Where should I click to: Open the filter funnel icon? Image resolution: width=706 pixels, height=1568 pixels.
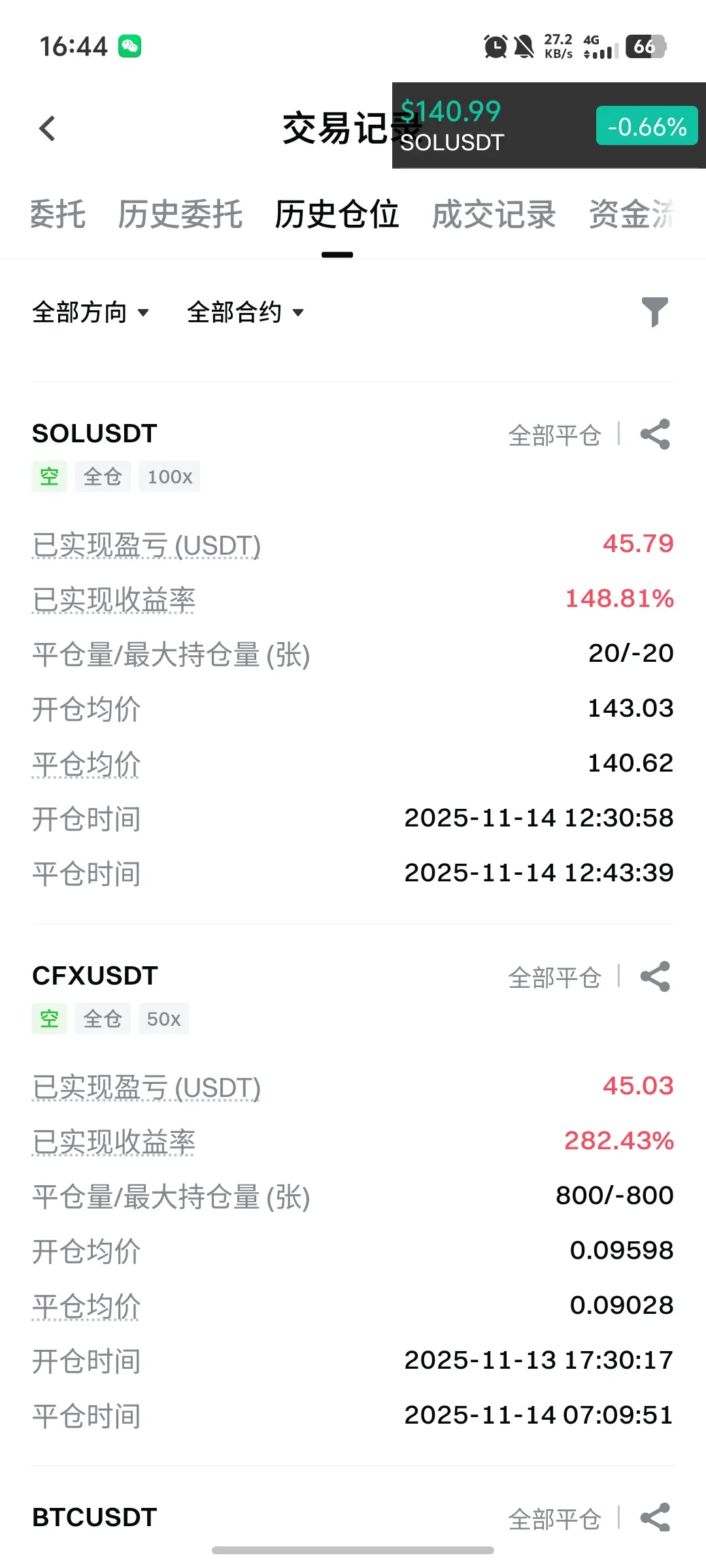[x=654, y=312]
